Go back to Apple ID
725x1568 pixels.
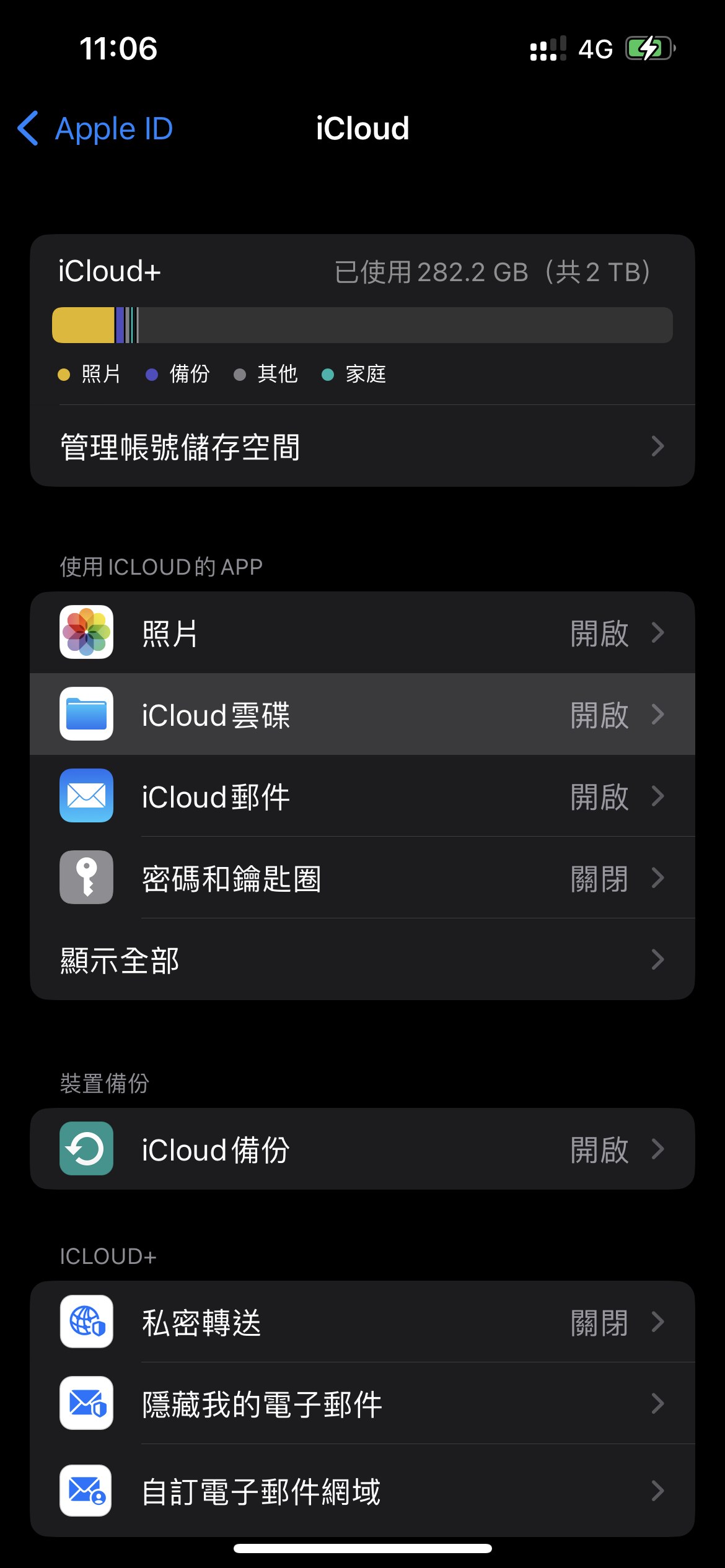click(95, 129)
